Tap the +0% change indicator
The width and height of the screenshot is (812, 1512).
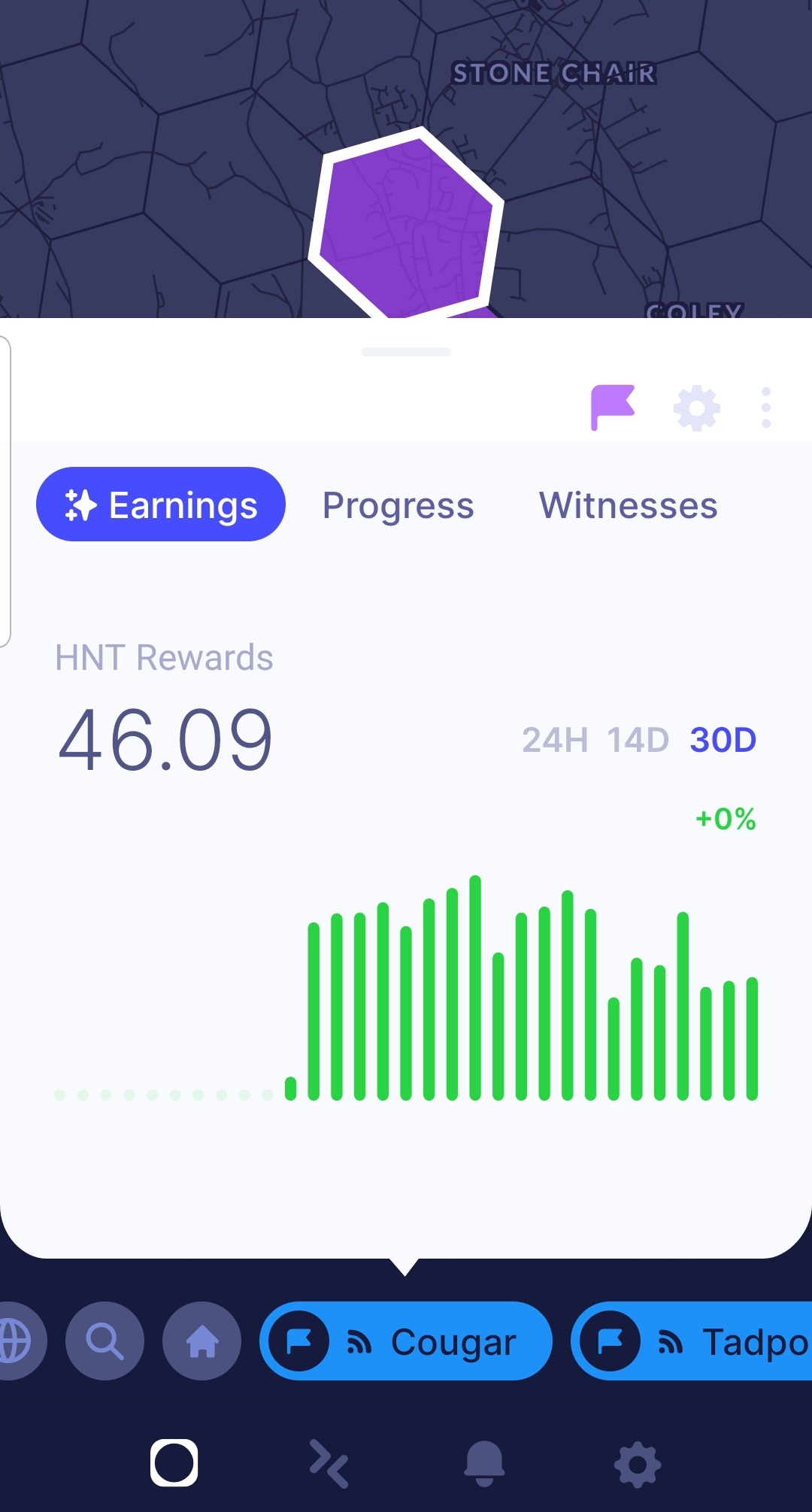coord(724,820)
